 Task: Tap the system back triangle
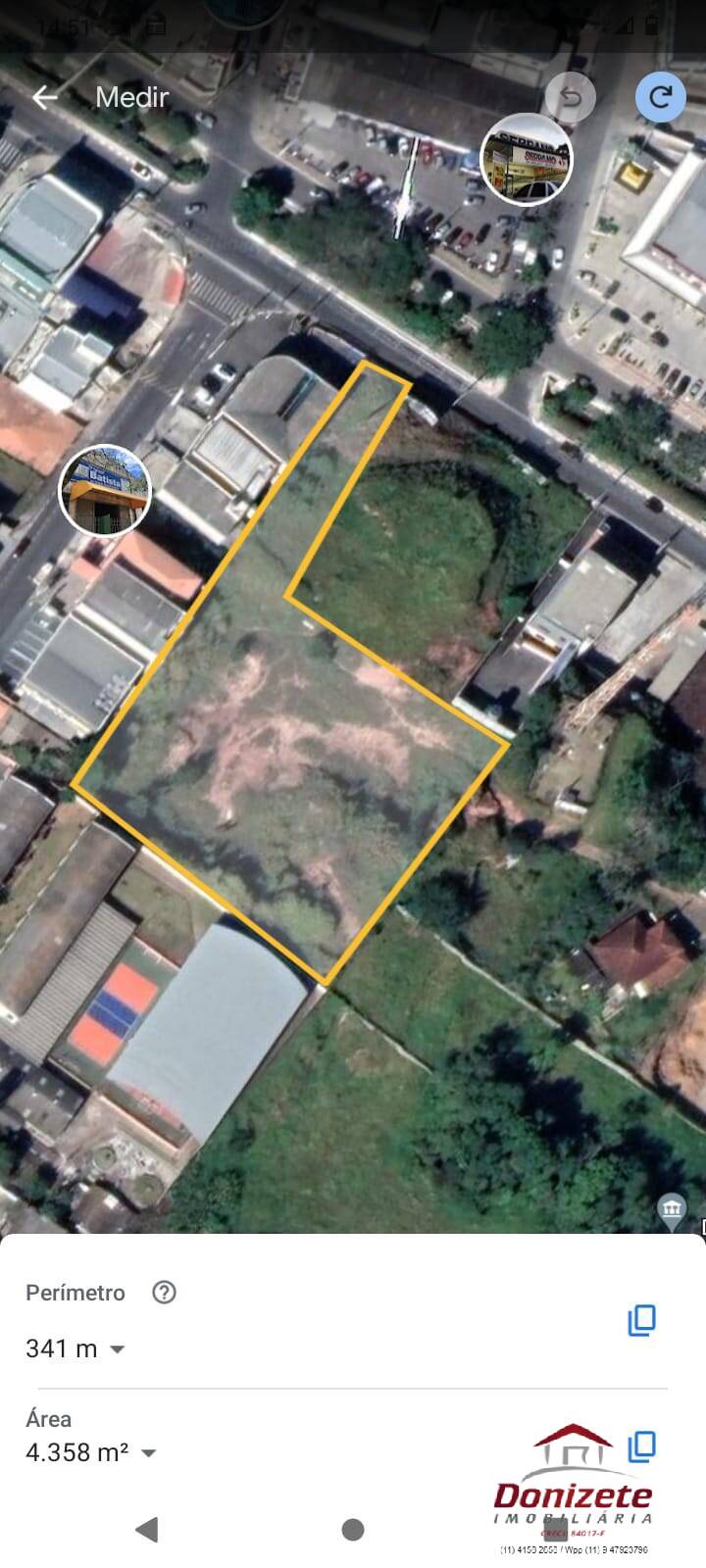click(147, 1529)
